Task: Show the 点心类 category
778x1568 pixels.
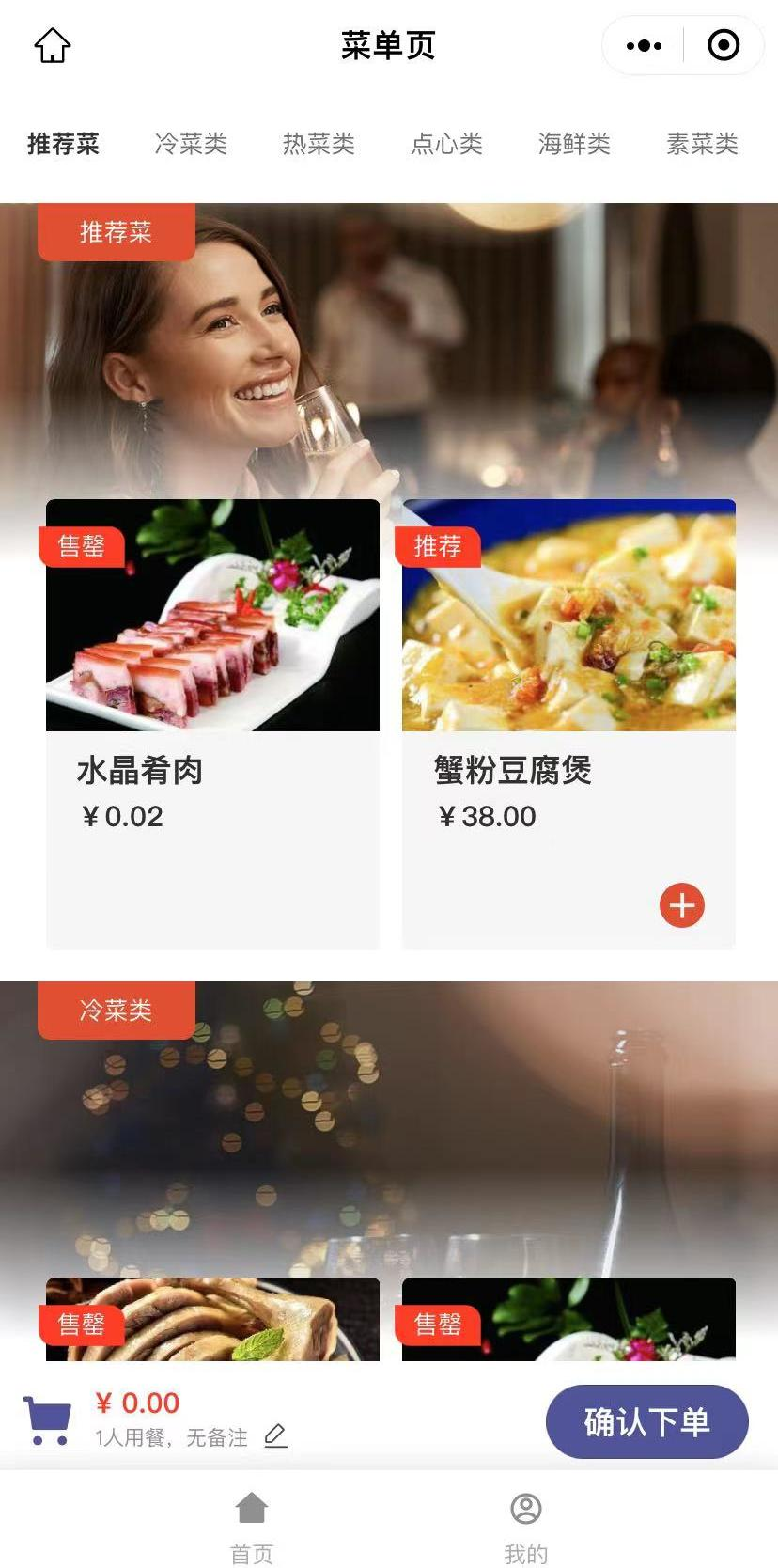Action: 446,144
